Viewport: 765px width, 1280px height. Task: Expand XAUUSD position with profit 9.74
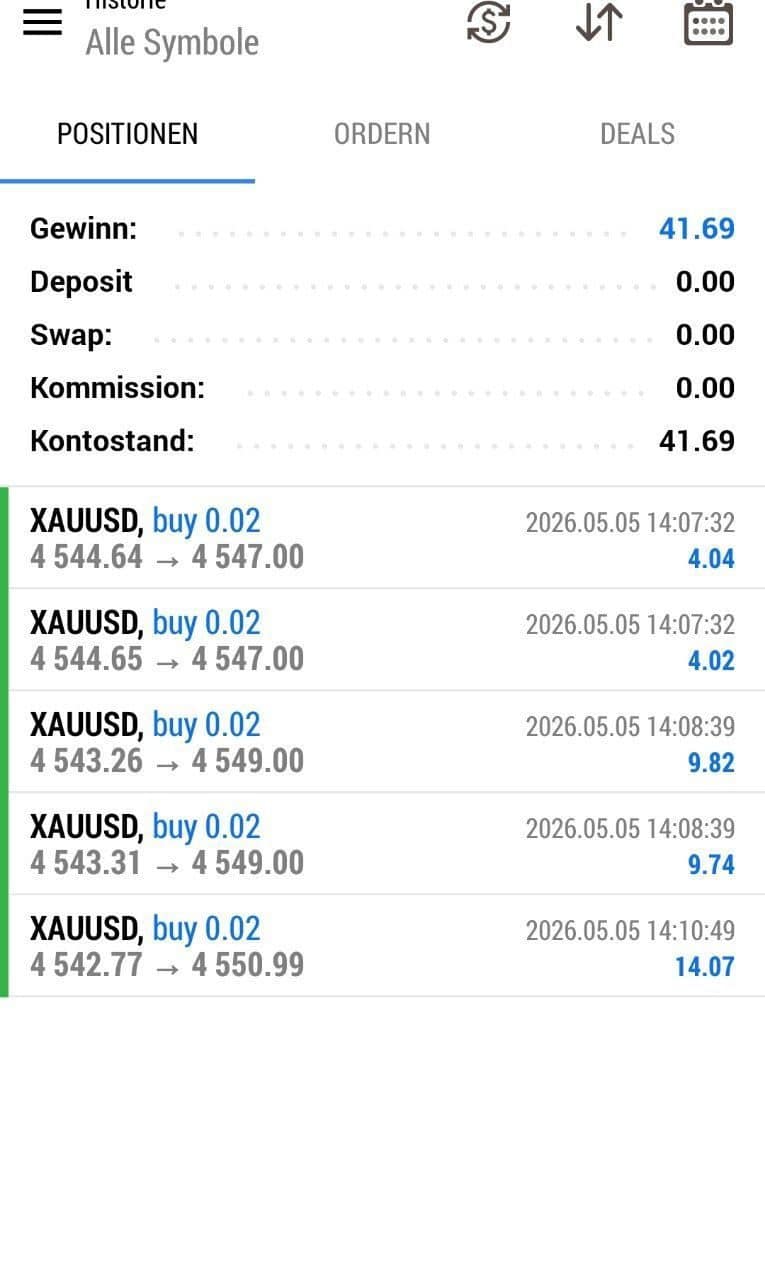tap(382, 845)
